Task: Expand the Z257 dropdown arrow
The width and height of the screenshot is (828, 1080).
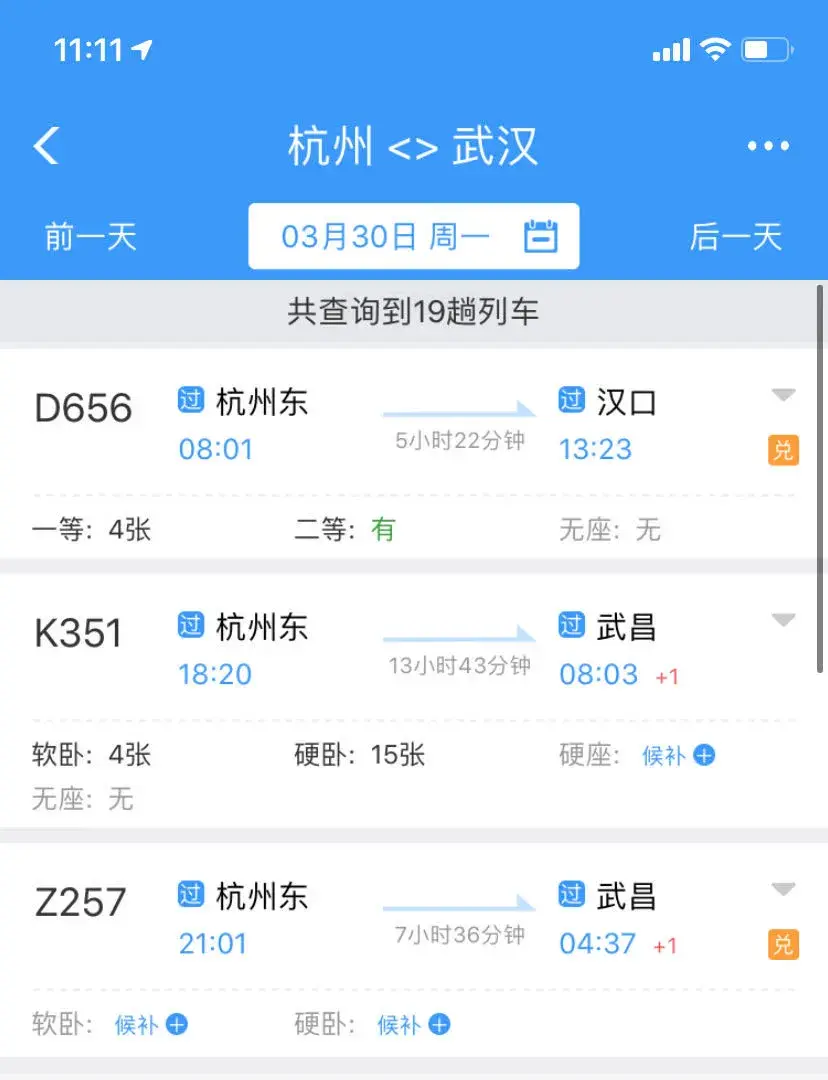Action: [783, 889]
